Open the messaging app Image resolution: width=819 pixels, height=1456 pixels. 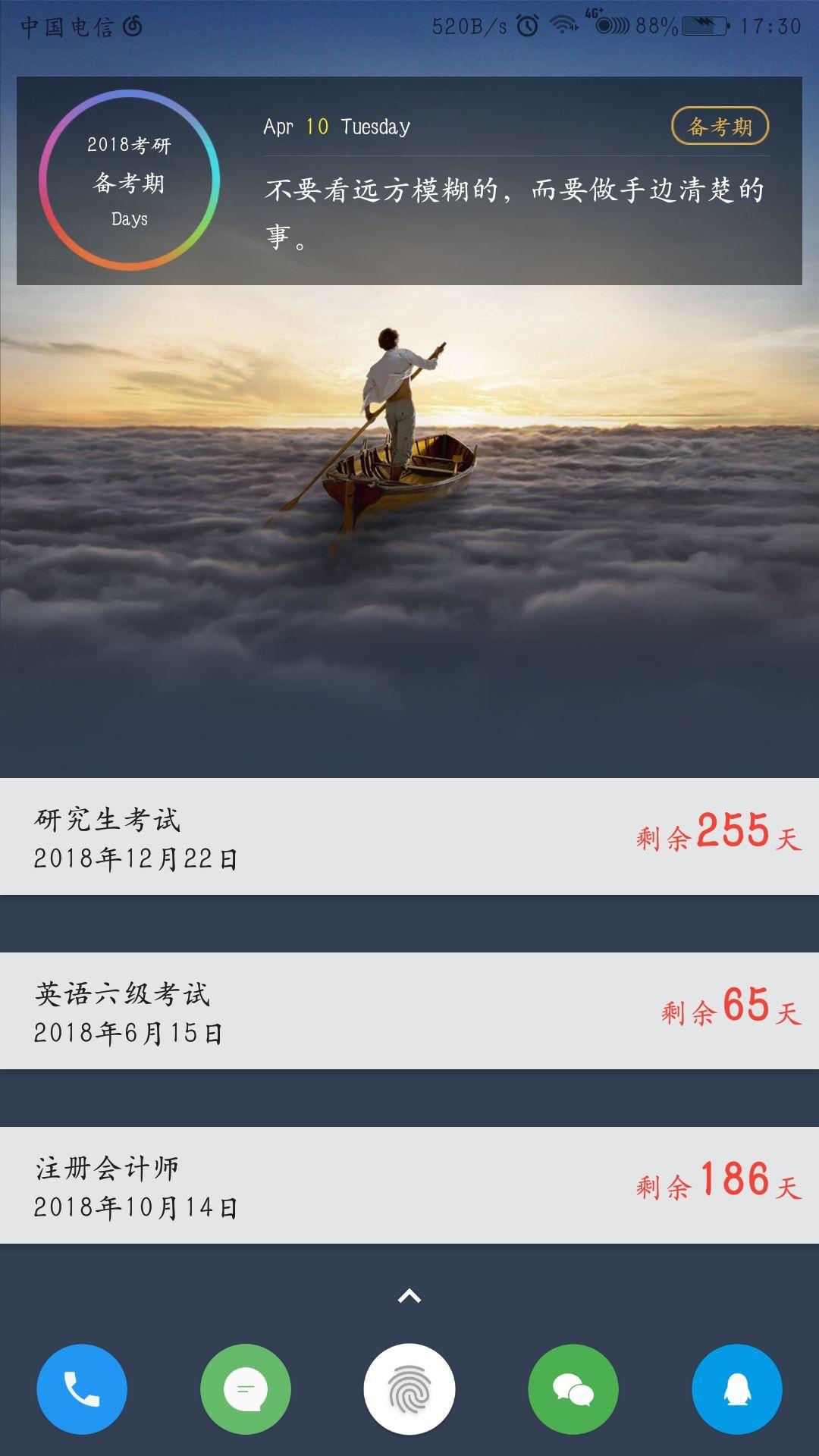coord(246,1389)
